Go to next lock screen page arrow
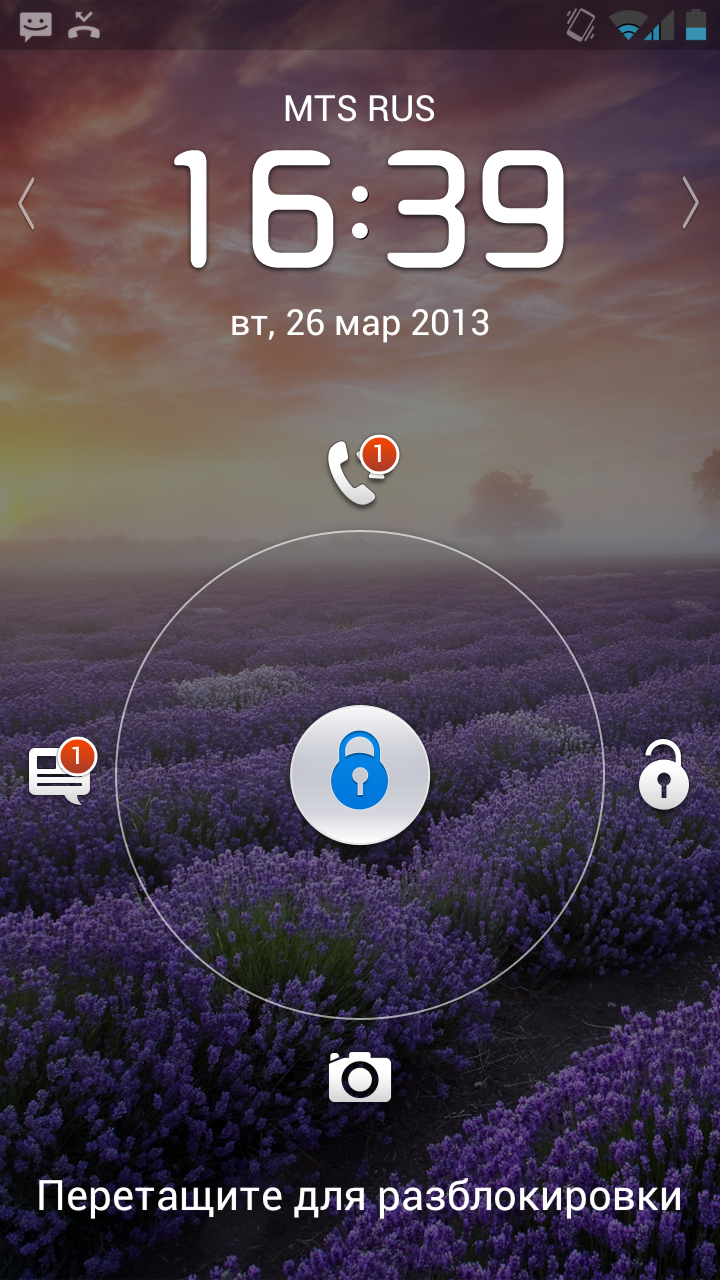 [x=691, y=203]
